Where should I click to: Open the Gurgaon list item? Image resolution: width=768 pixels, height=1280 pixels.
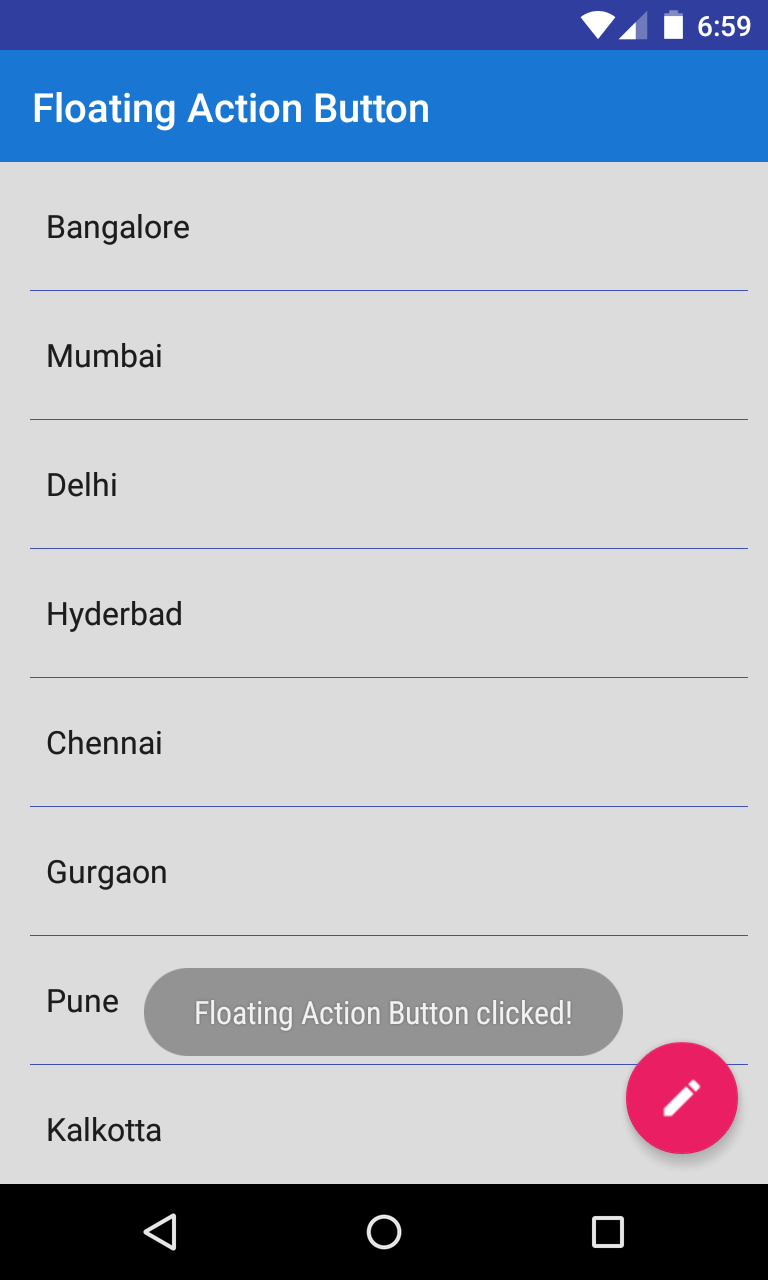point(107,872)
